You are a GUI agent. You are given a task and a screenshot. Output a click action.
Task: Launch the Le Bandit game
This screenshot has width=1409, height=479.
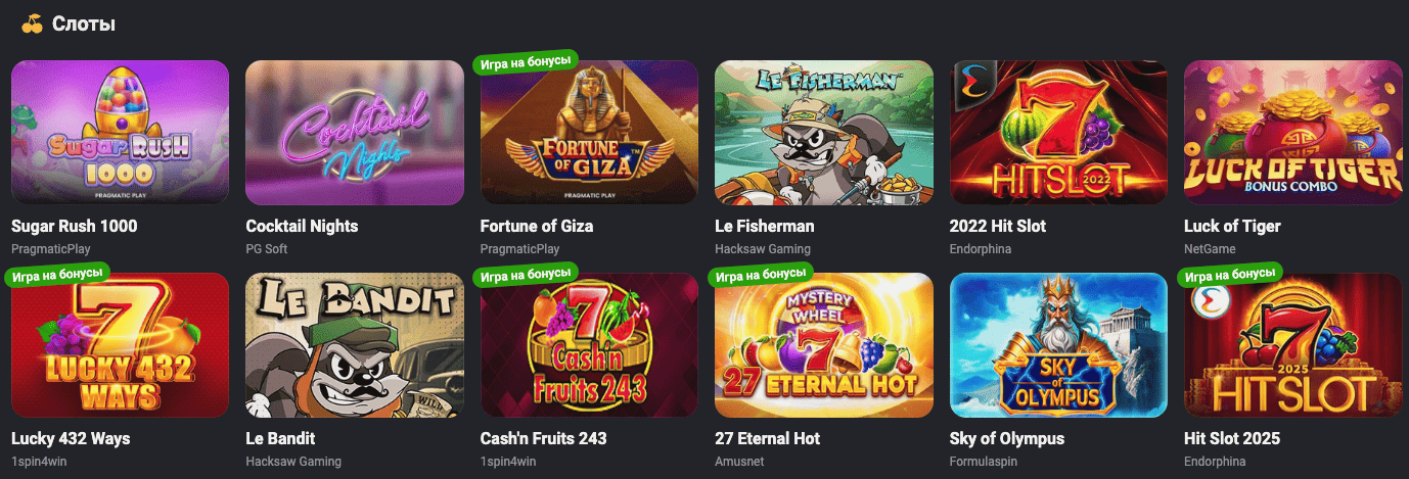click(x=354, y=345)
